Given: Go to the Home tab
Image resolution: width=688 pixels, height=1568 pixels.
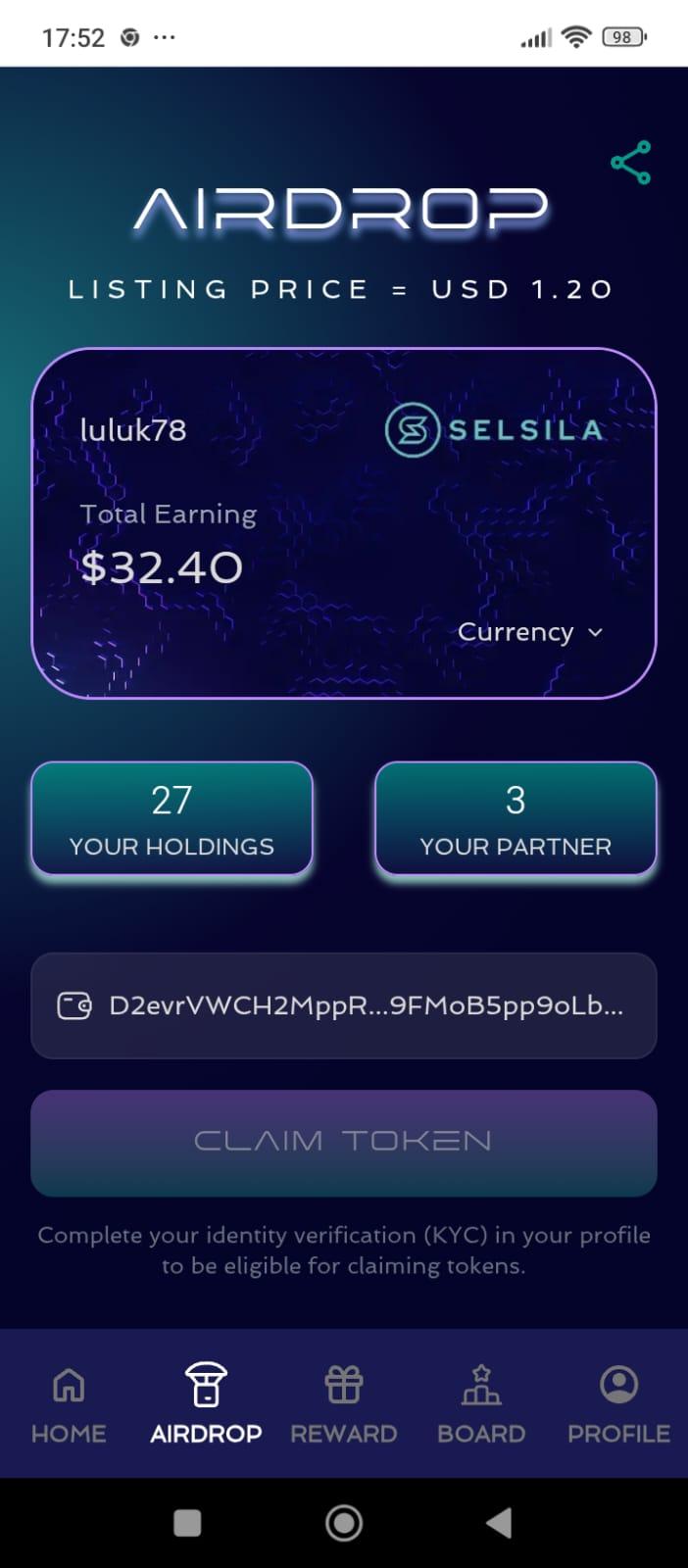Looking at the screenshot, I should [69, 1403].
